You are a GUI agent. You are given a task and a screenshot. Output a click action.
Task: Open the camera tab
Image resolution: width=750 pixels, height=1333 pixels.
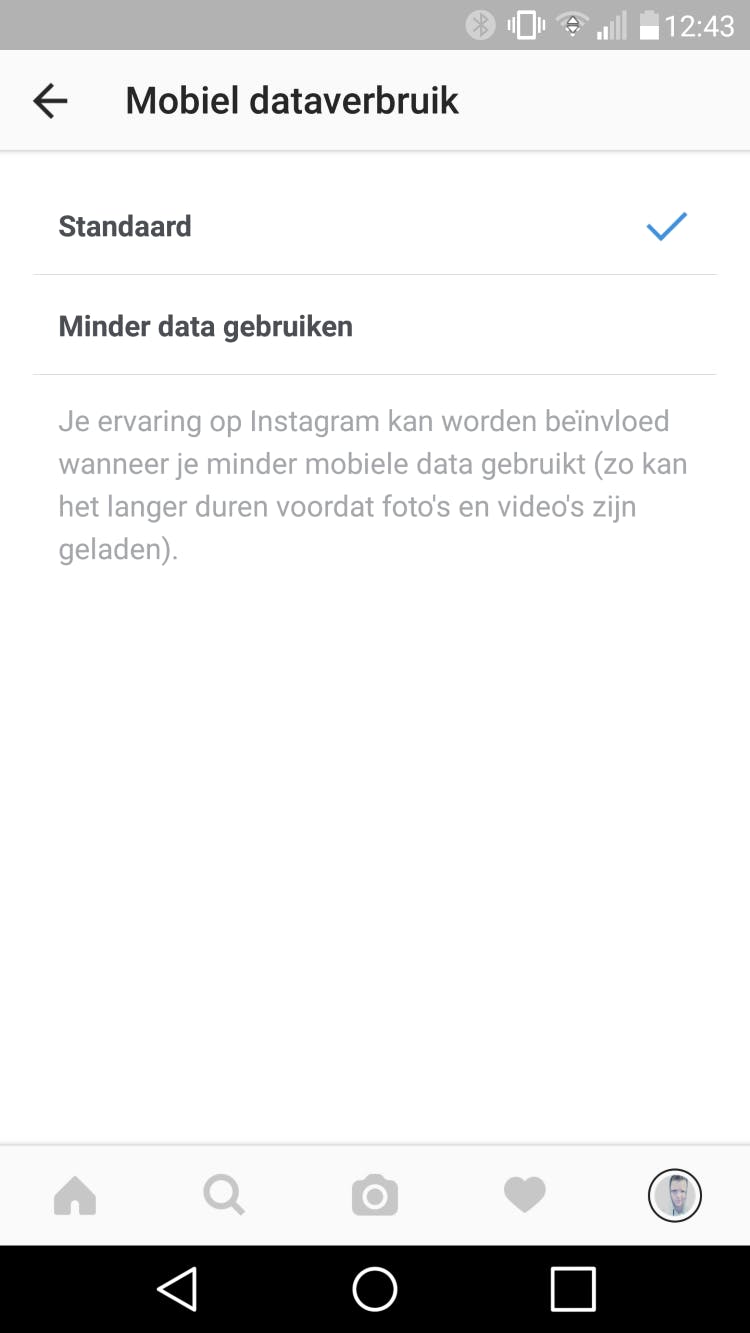click(375, 1195)
